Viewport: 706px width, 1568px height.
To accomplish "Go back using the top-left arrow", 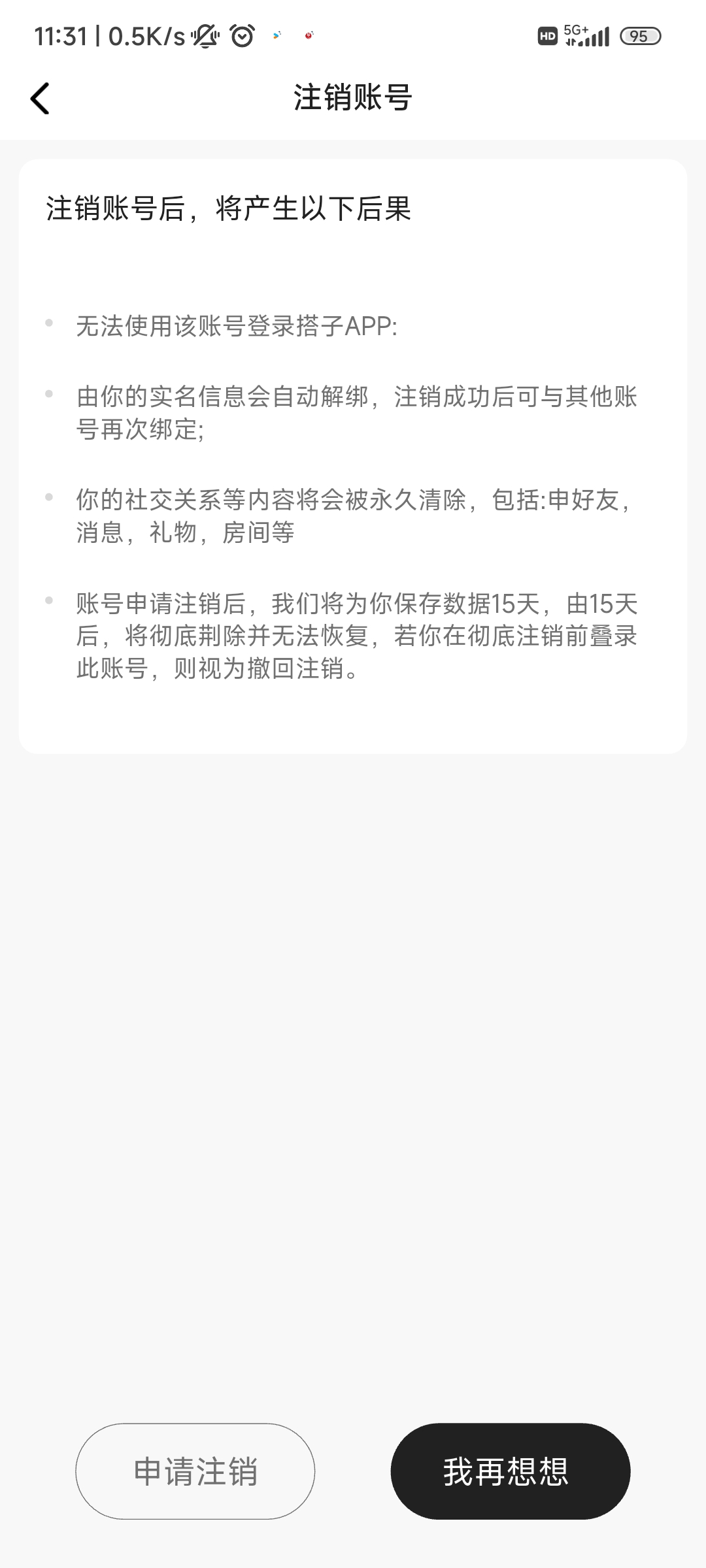I will pos(40,99).
